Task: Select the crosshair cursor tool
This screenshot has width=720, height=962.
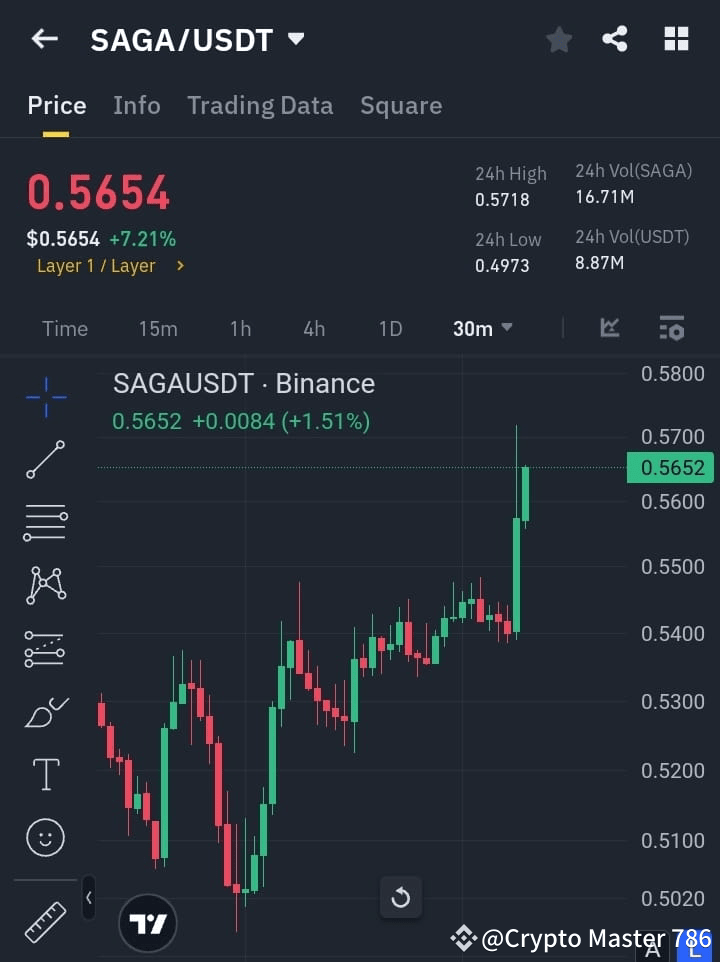Action: pos(45,397)
